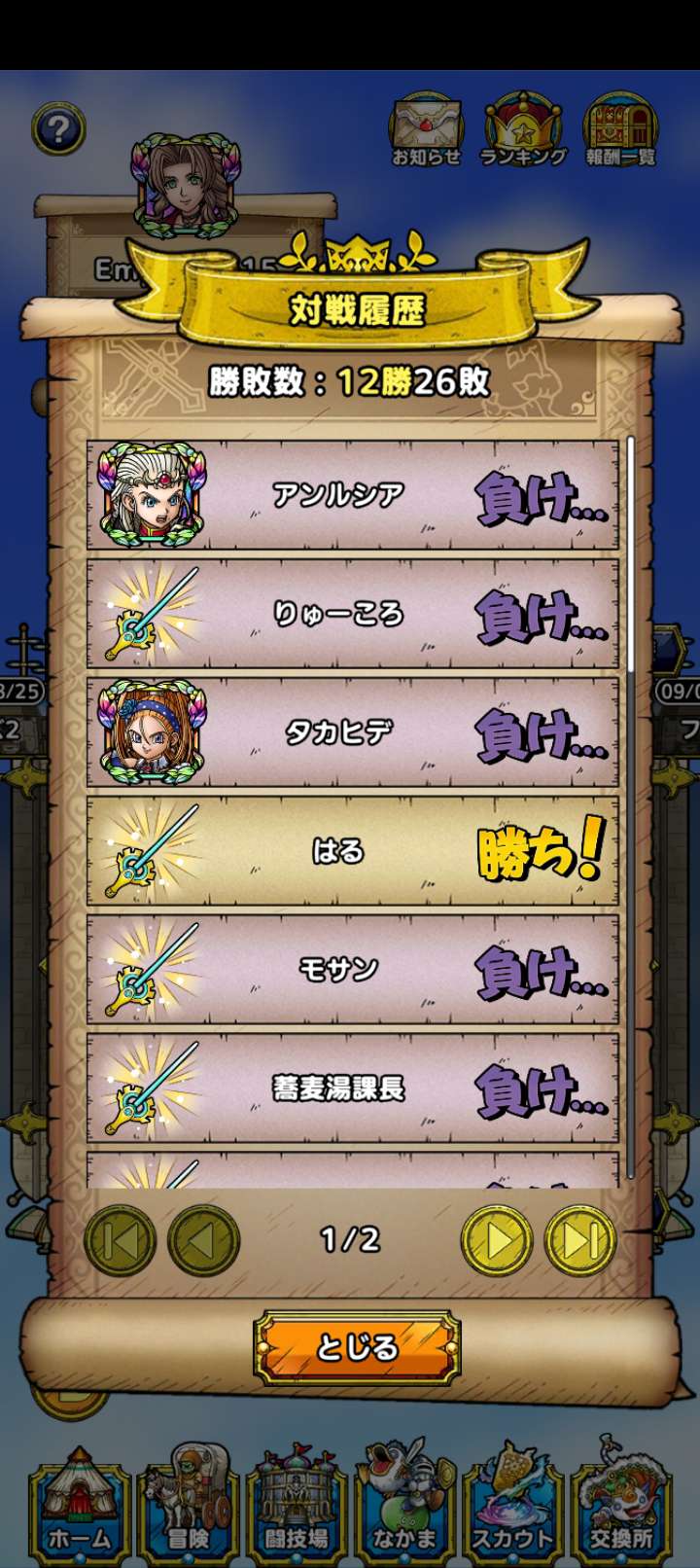Screen dimensions: 700x1568
Task: Open the battle record against アンルシア
Action: (x=352, y=495)
